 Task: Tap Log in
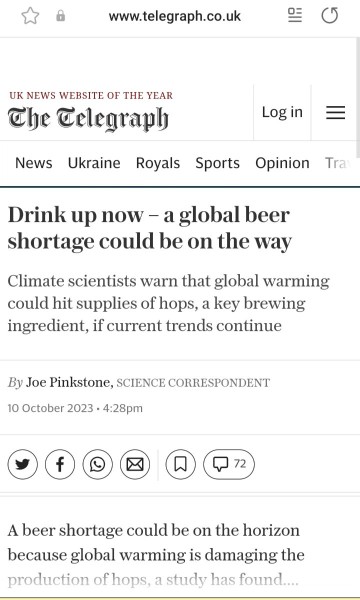(282, 112)
